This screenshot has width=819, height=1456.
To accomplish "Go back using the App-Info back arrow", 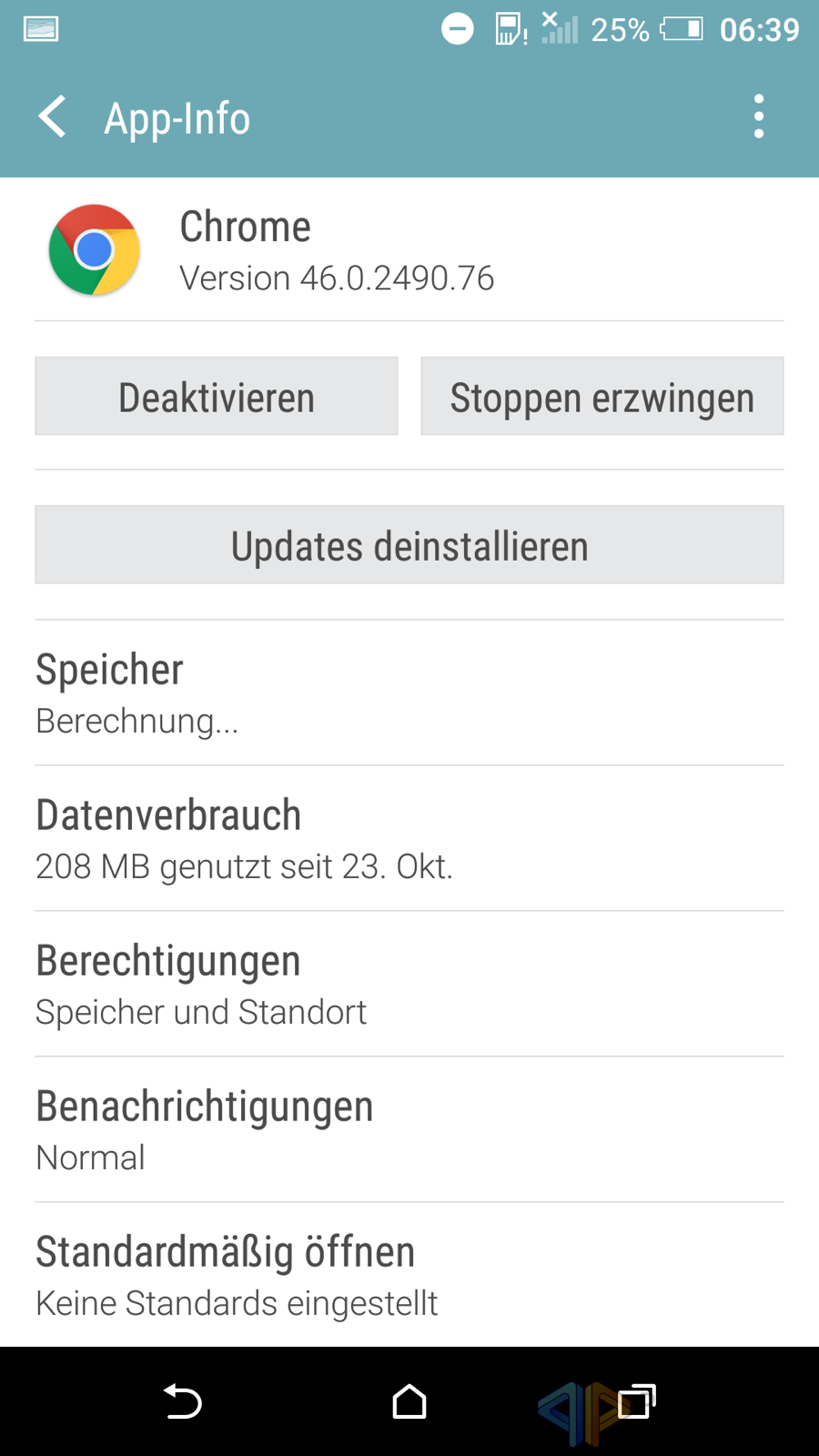I will point(53,117).
